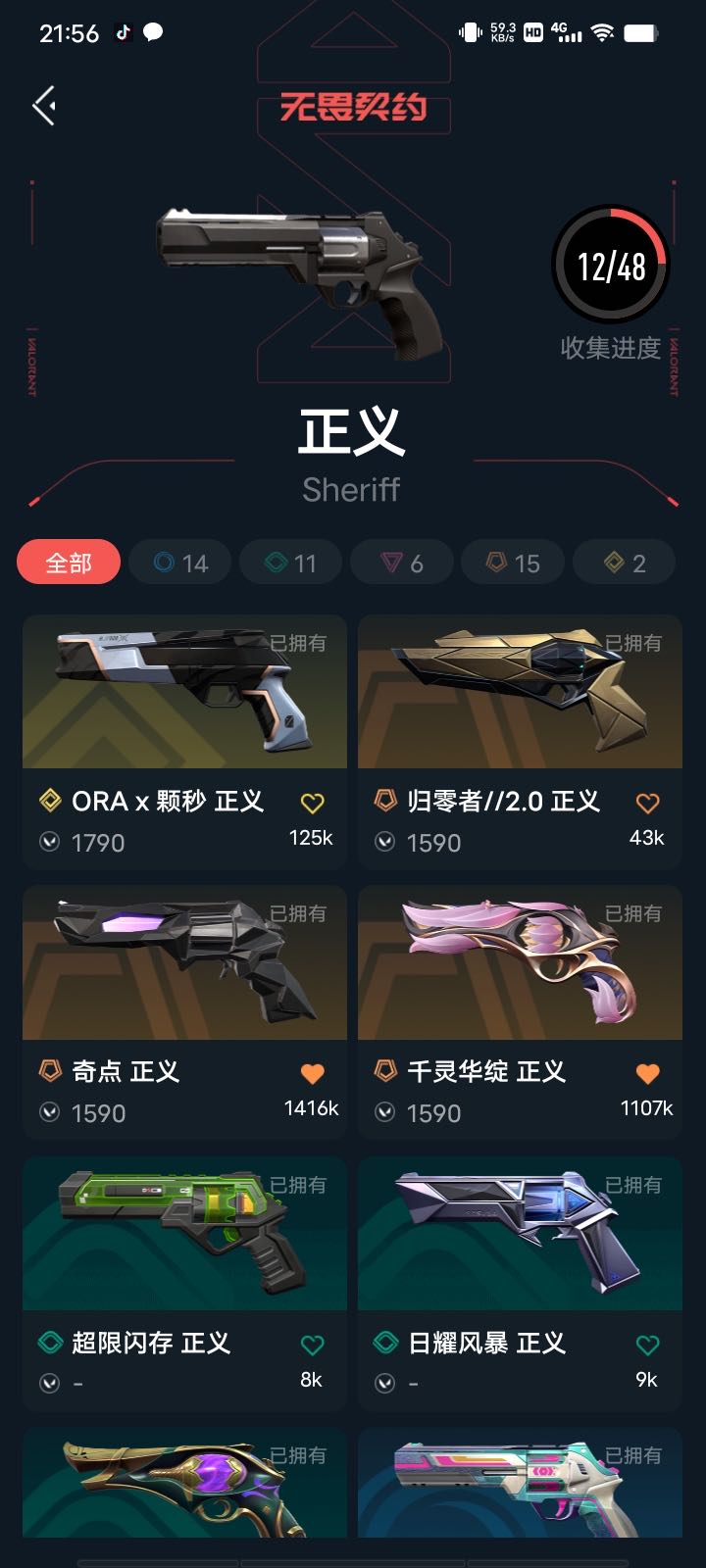Viewport: 706px width, 1568px height.
Task: Like the 日耀风暴 正义 skin
Action: pos(647,1345)
